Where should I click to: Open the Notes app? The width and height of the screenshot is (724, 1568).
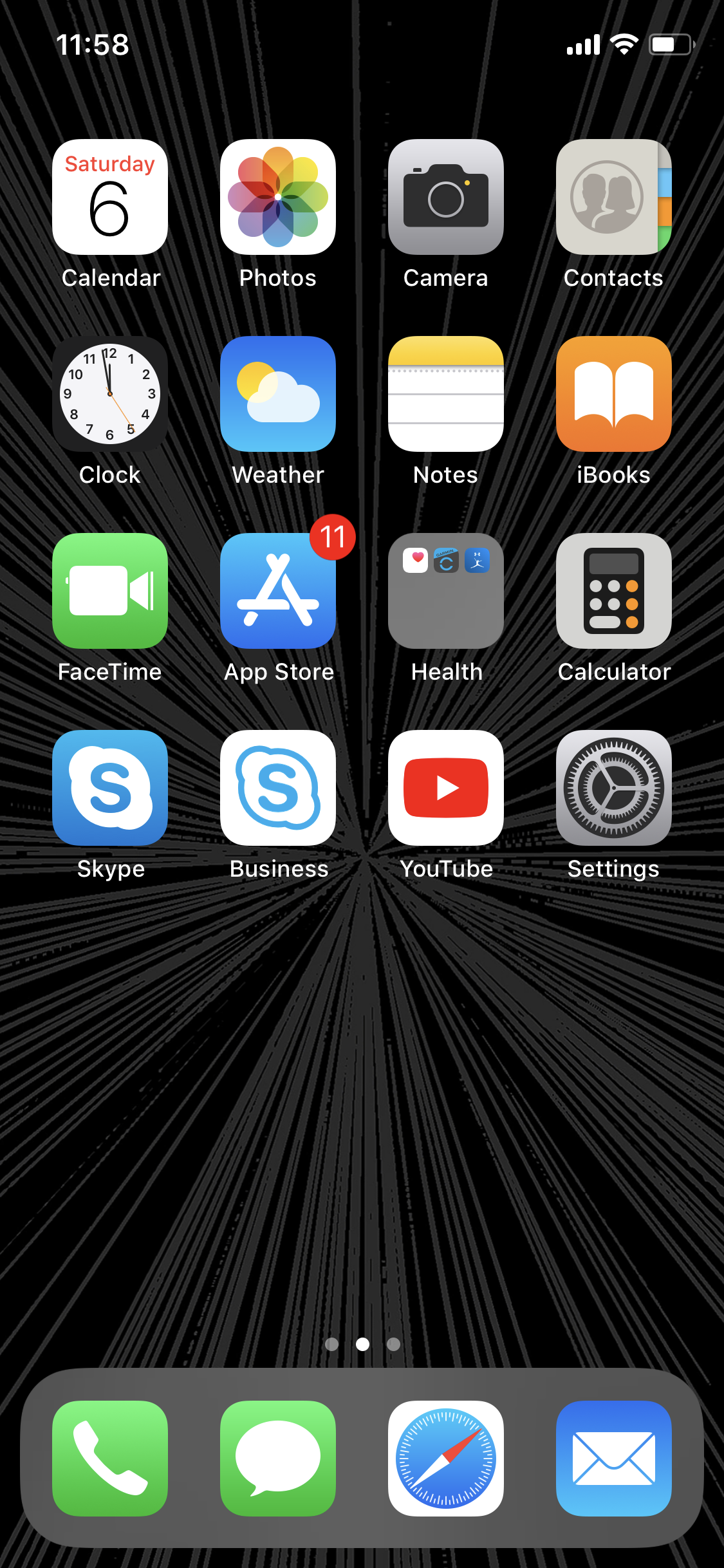point(446,394)
